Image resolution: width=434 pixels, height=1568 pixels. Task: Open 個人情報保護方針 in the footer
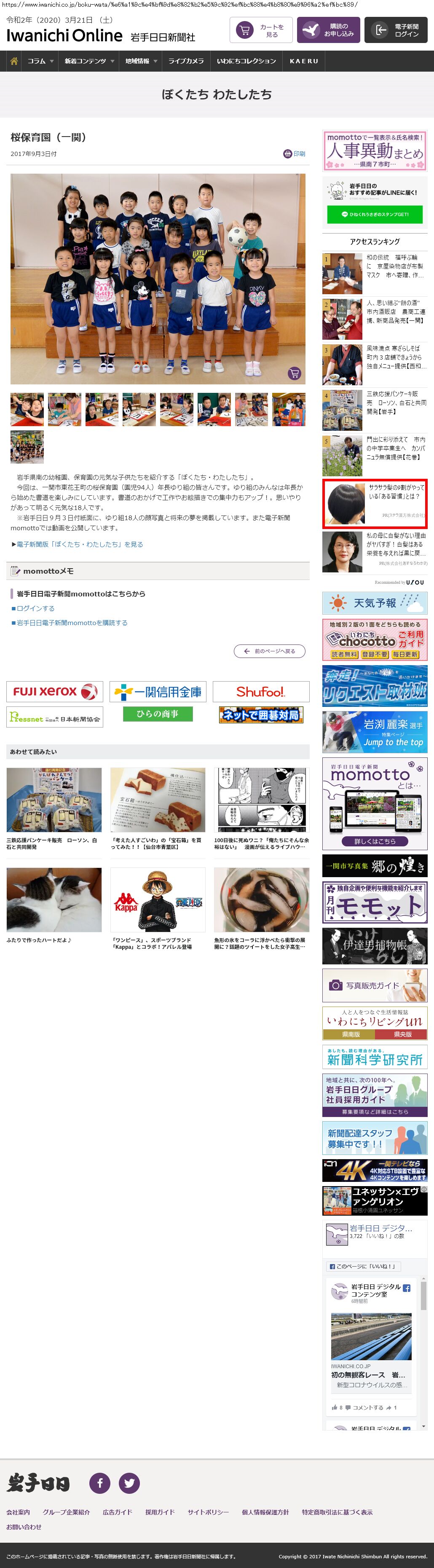coord(265,1512)
